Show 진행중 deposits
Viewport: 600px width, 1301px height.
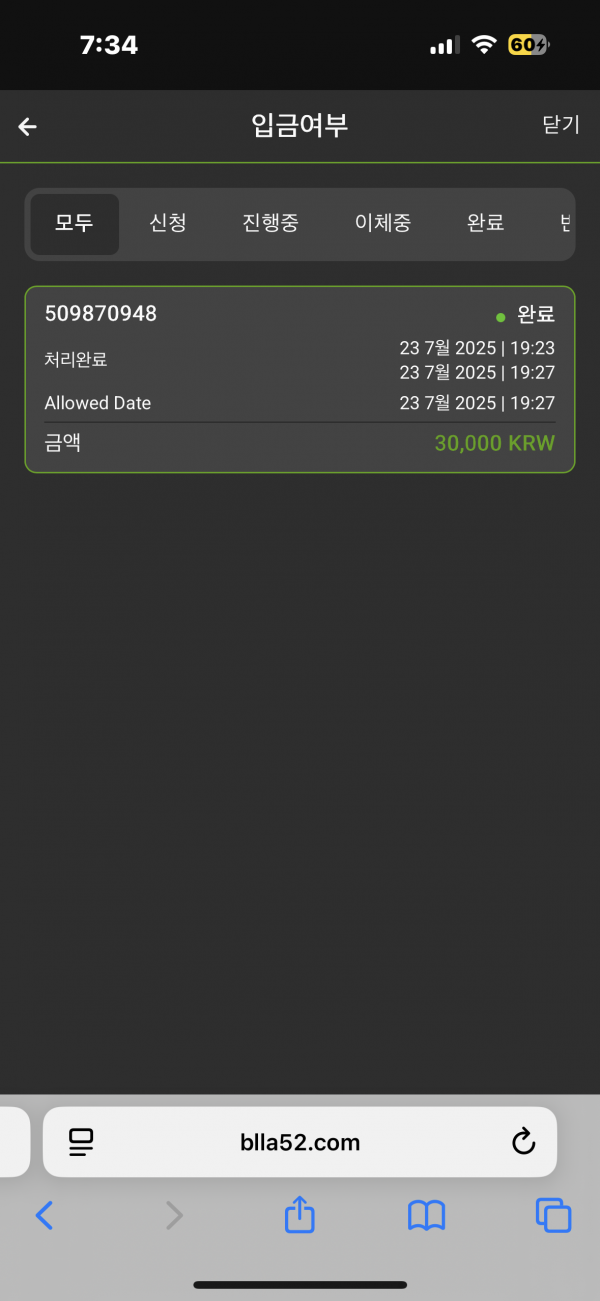click(x=270, y=223)
